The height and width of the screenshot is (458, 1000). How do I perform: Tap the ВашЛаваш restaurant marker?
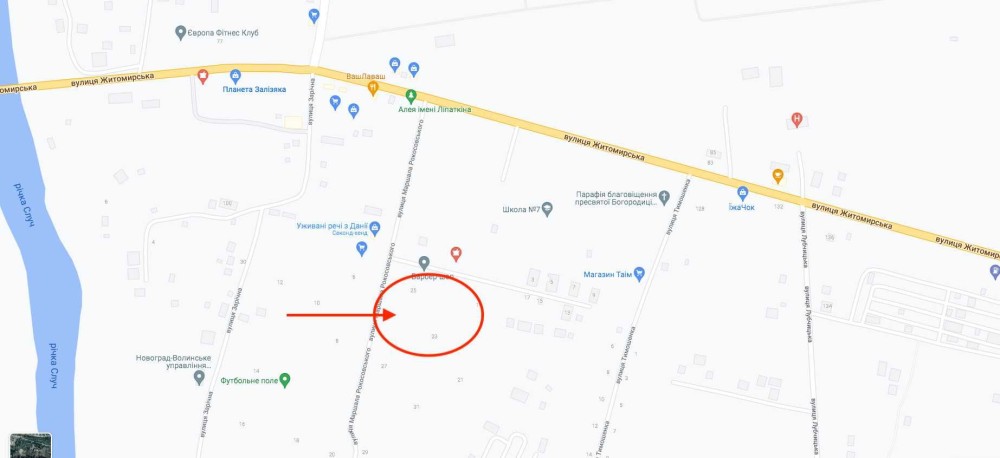coord(373,88)
